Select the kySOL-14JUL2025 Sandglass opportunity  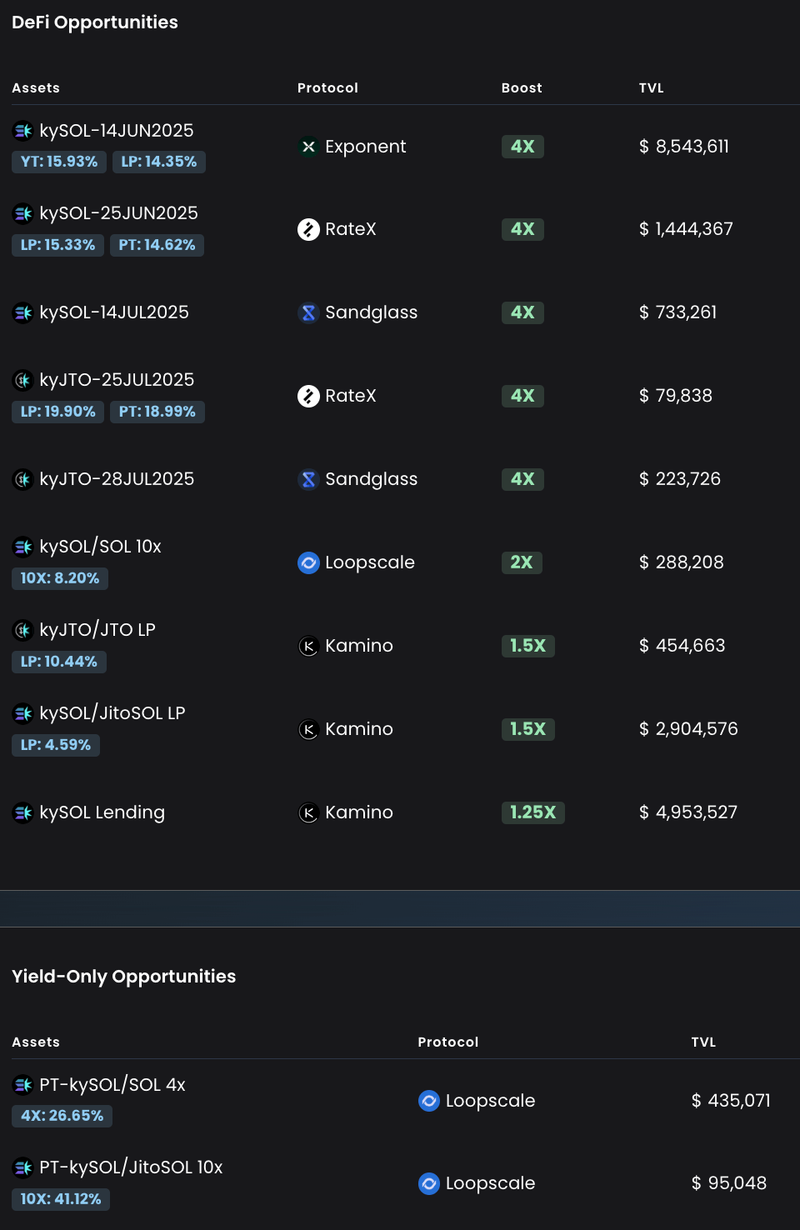click(x=114, y=312)
